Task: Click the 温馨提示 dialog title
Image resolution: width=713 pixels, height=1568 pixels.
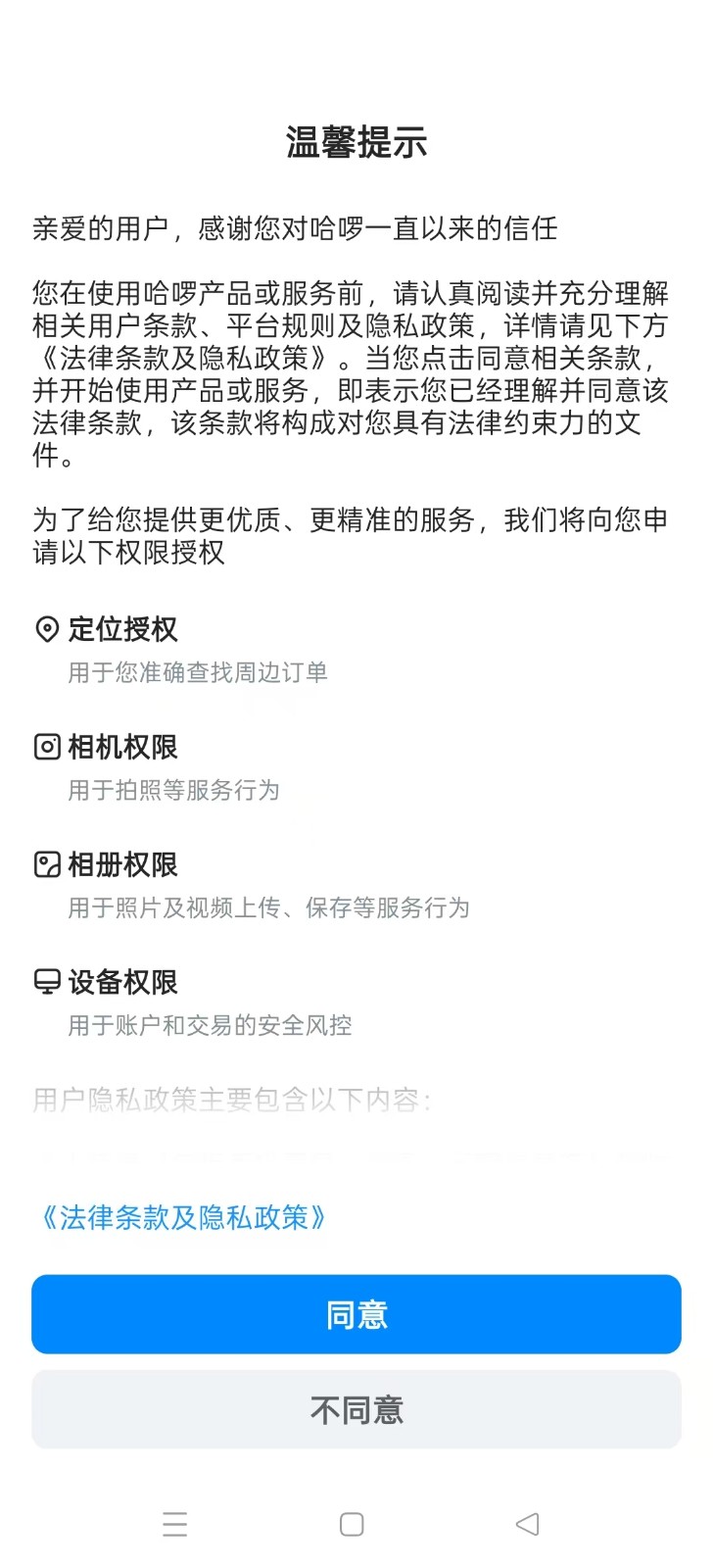Action: coord(356,142)
